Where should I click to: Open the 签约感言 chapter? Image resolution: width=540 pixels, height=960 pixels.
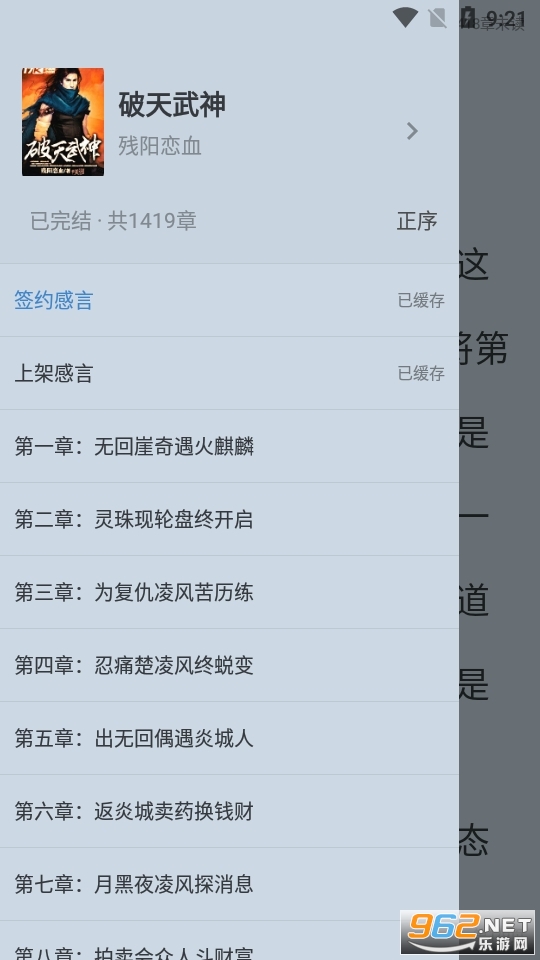[x=230, y=301]
